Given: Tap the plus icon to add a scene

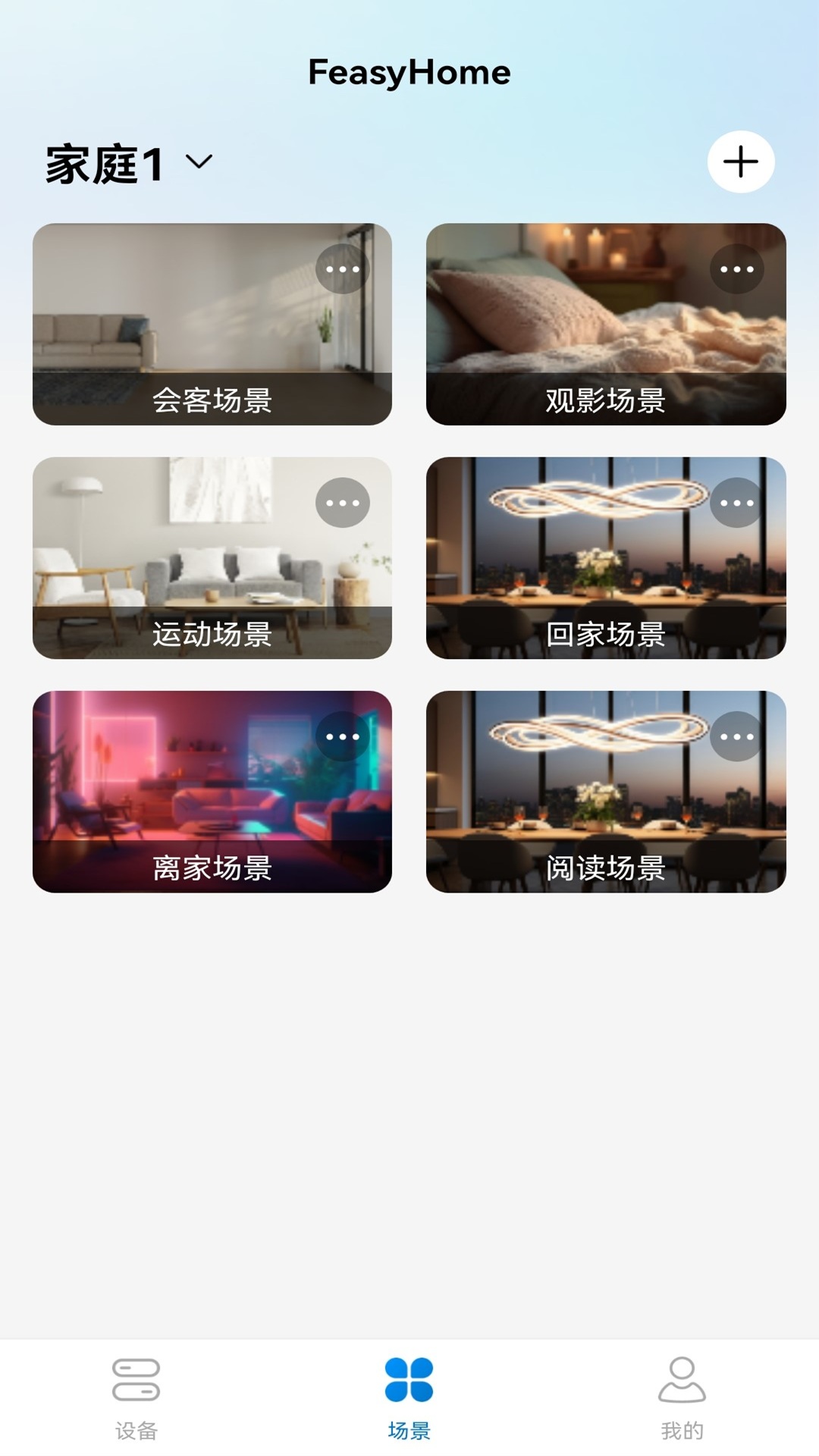Looking at the screenshot, I should tap(741, 162).
